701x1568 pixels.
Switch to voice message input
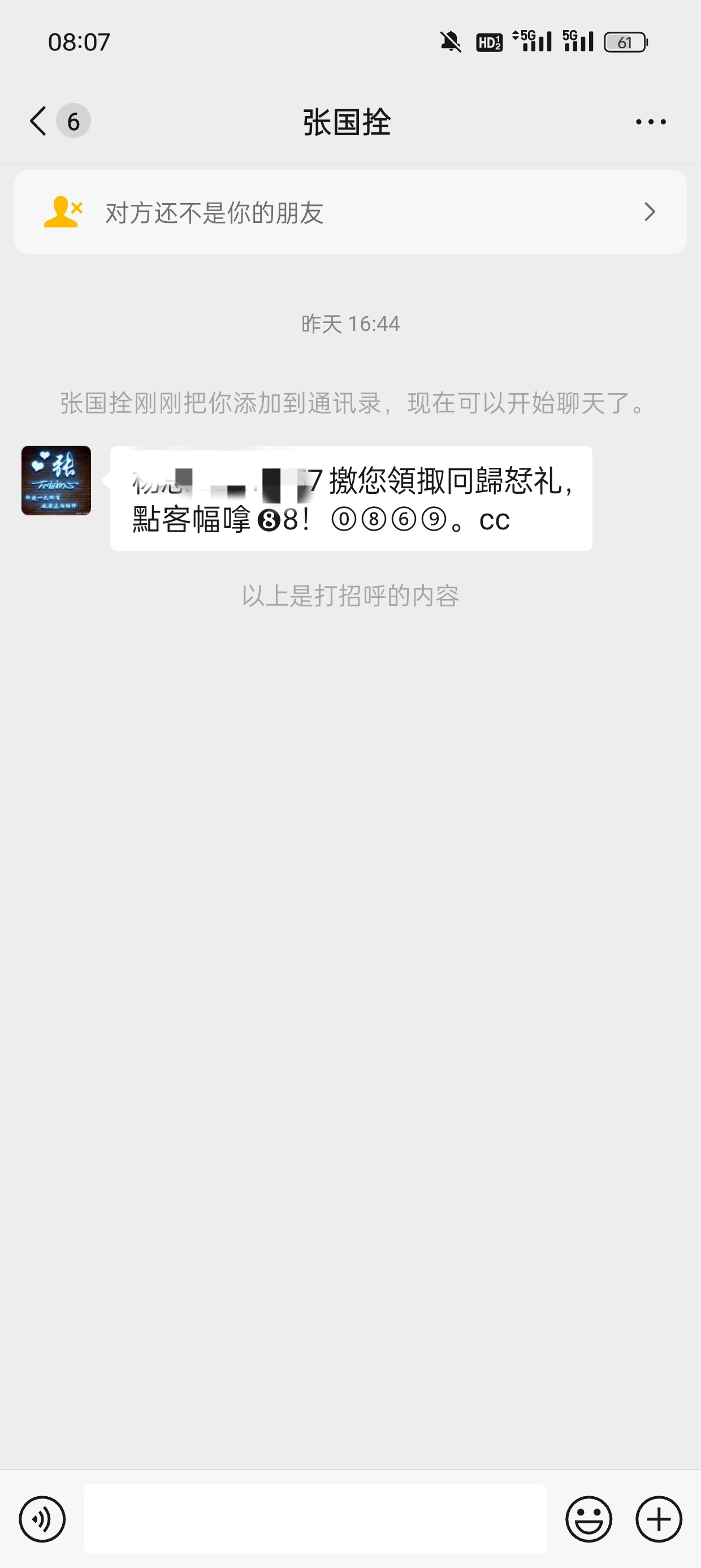(42, 1519)
